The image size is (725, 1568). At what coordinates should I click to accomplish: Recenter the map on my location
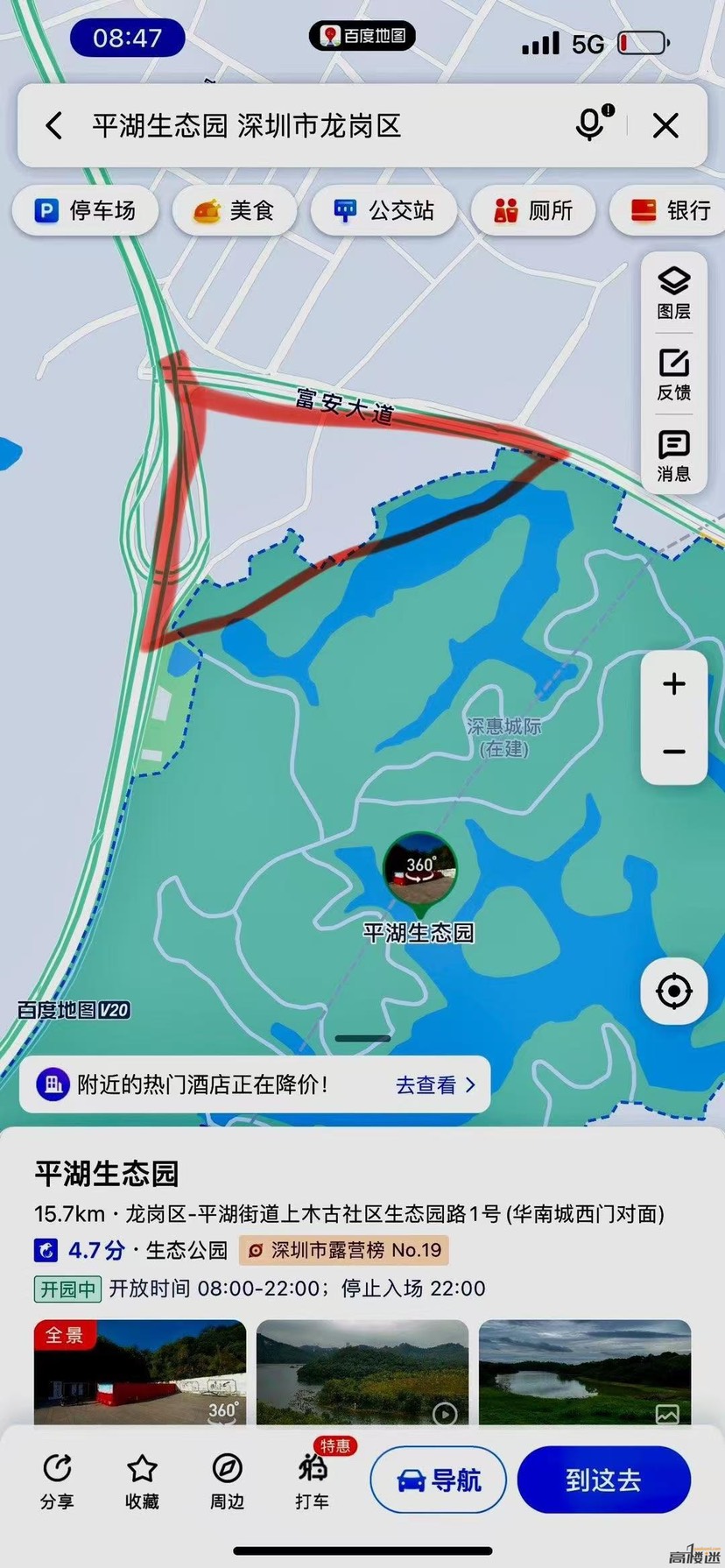674,992
